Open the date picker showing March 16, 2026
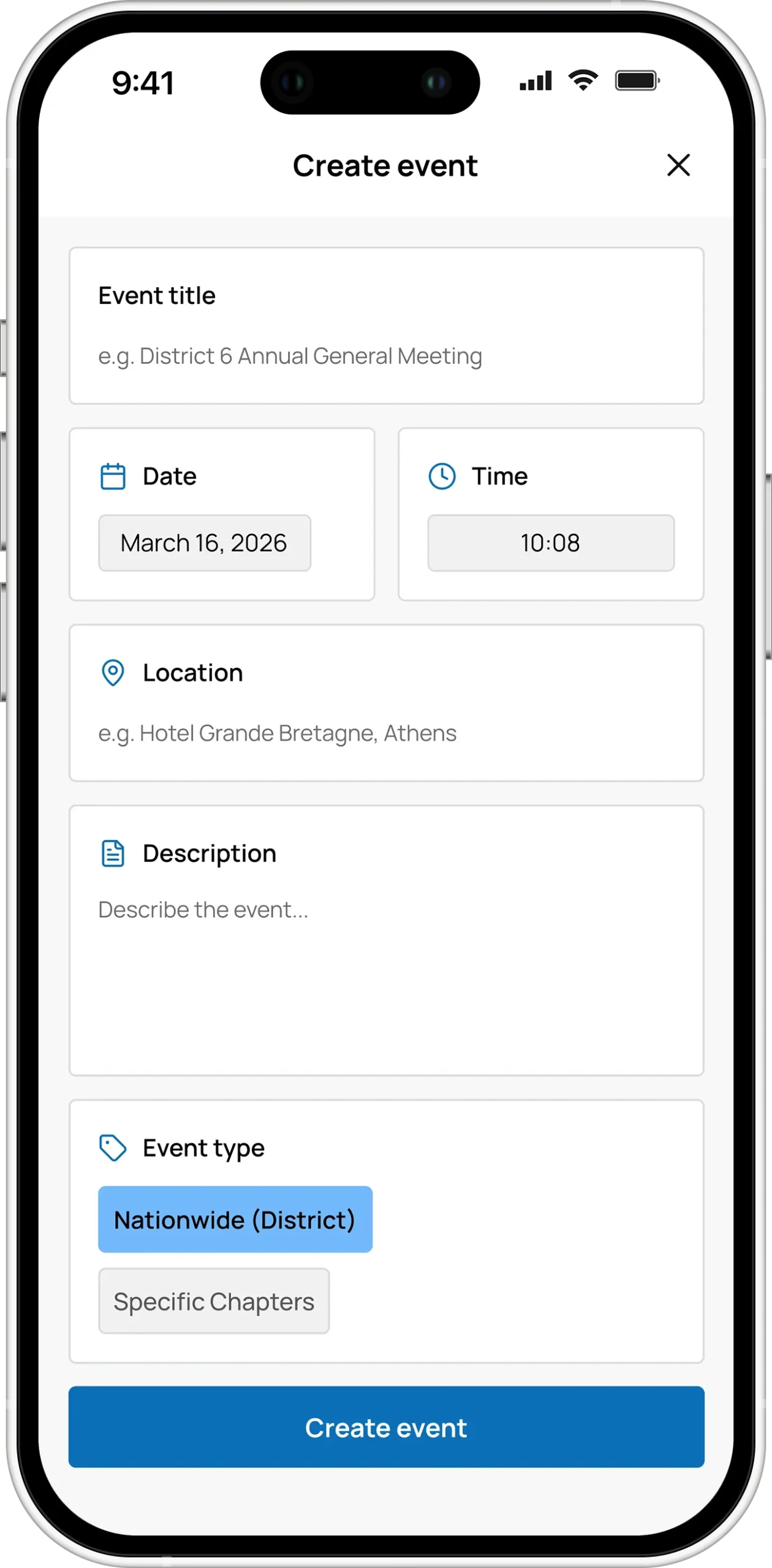 point(205,543)
